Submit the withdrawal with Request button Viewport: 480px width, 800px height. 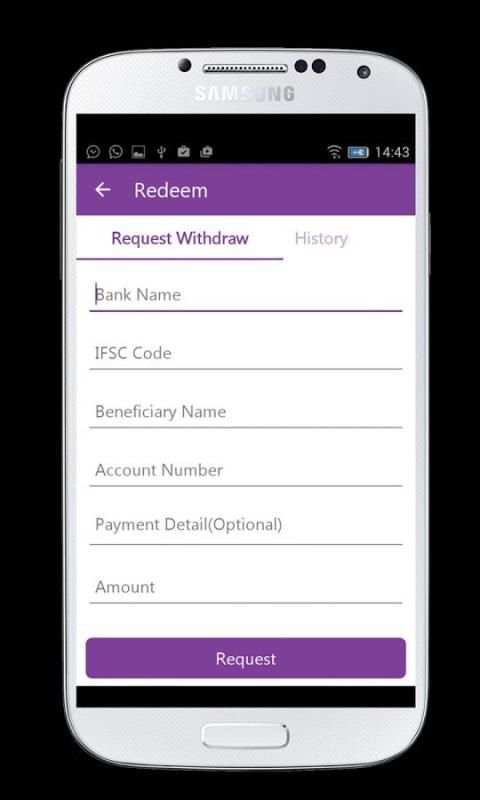246,658
